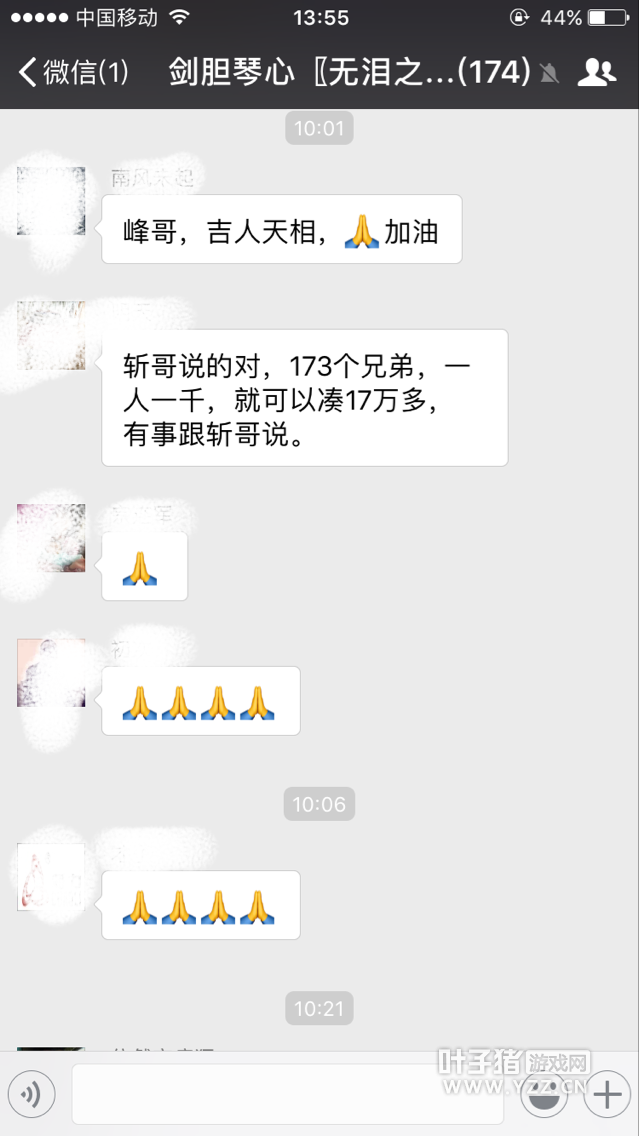Open the group members info icon
The height and width of the screenshot is (1136, 639).
click(597, 73)
